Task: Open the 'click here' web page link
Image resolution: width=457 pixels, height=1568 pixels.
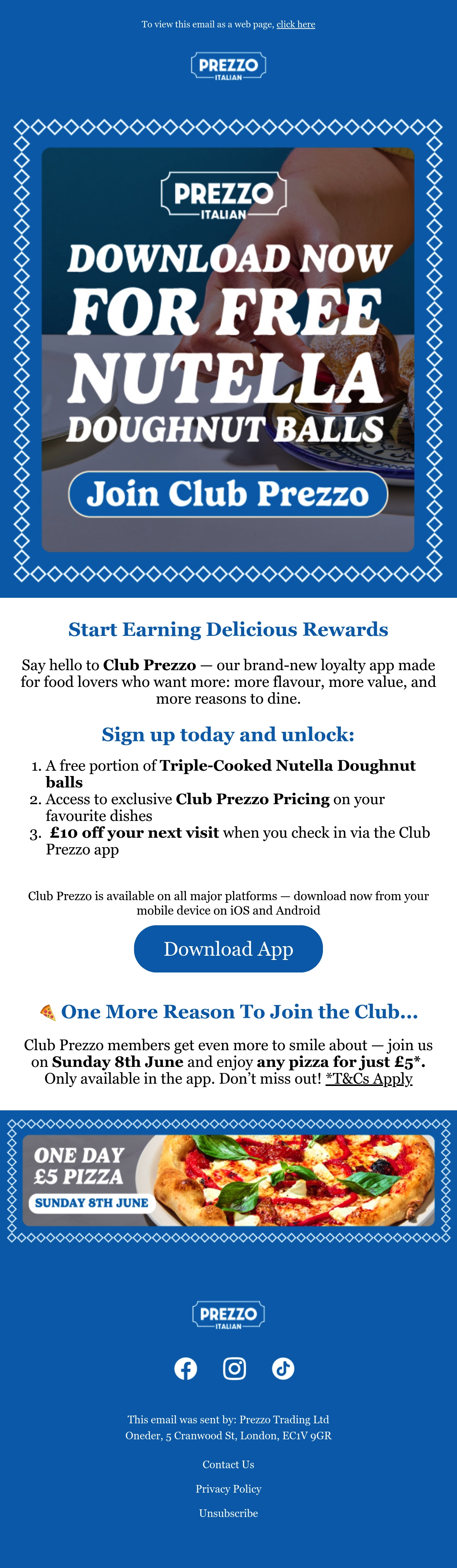Action: click(x=296, y=24)
